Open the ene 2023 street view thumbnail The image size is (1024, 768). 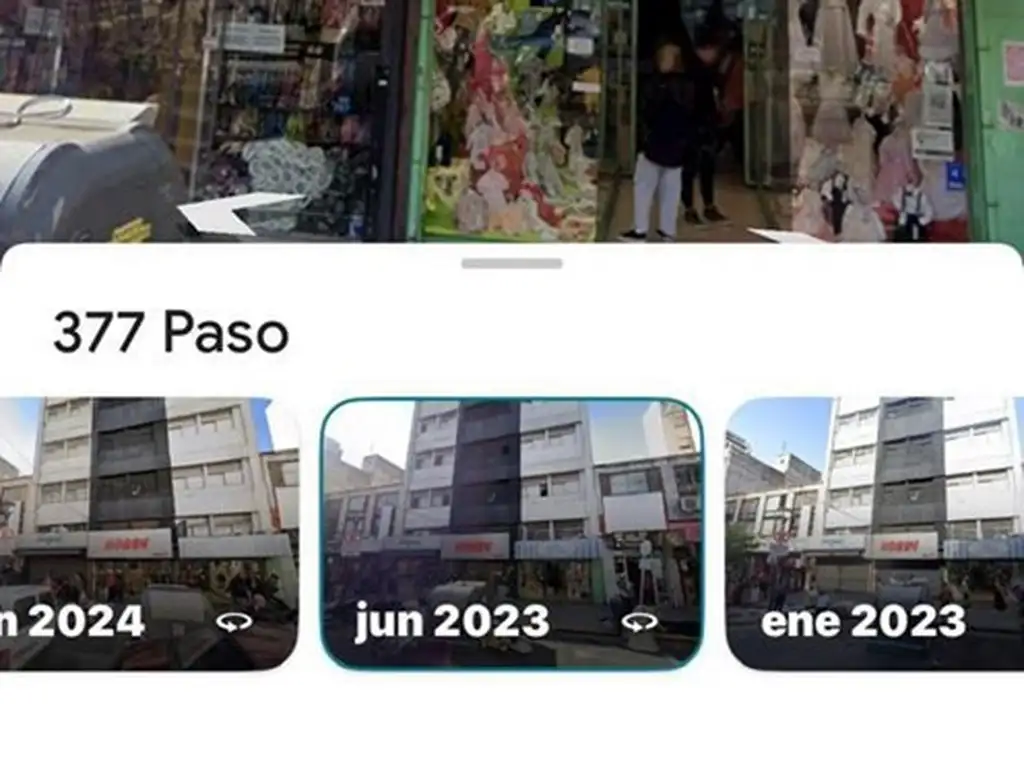875,532
